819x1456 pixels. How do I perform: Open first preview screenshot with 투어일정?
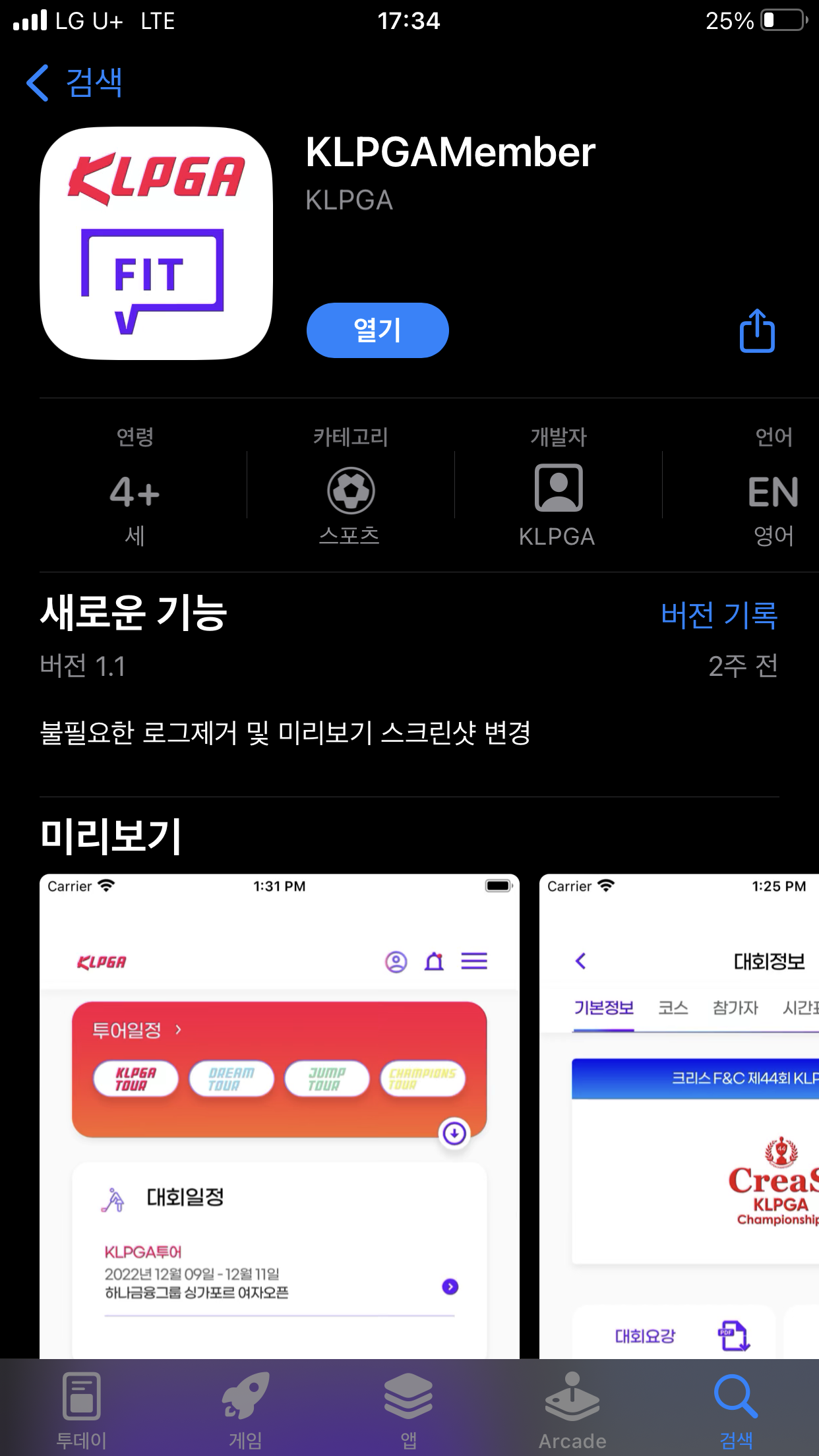click(280, 1116)
